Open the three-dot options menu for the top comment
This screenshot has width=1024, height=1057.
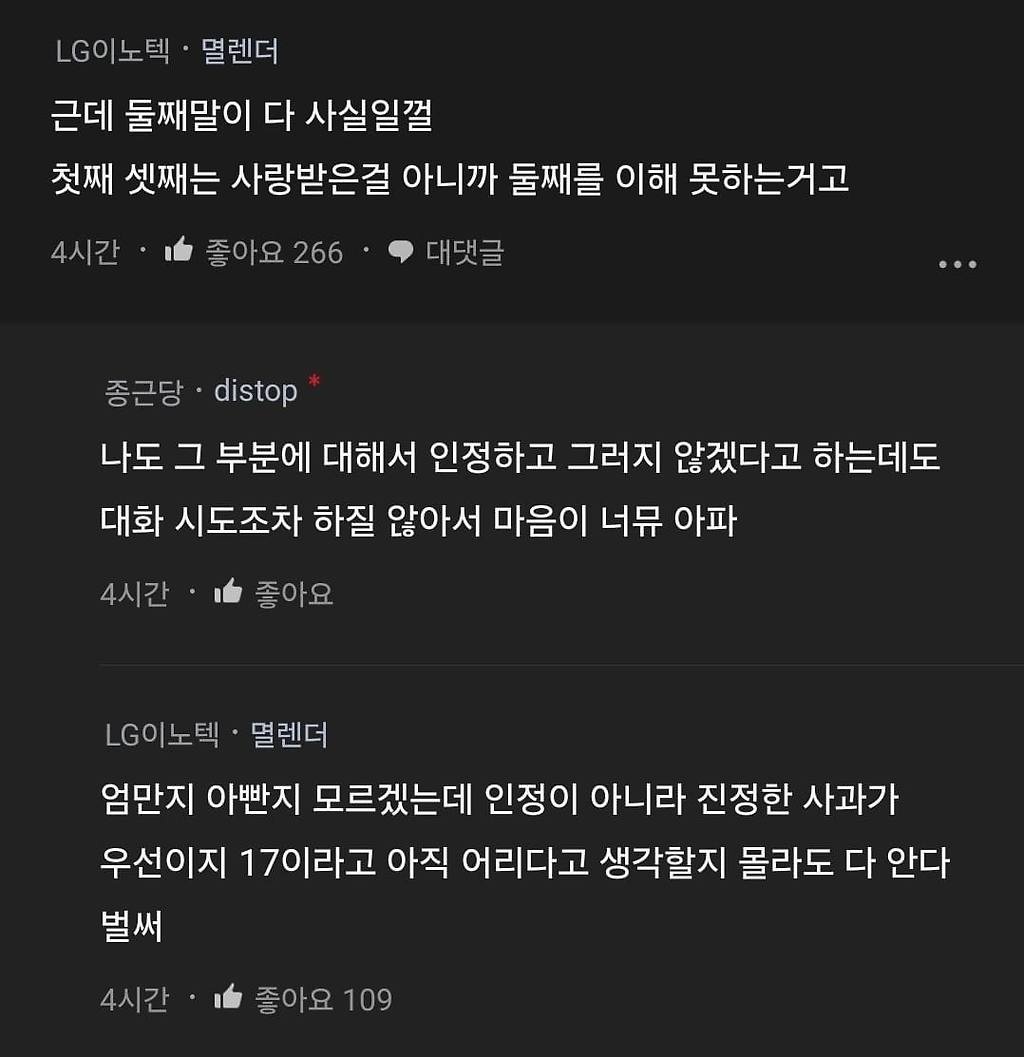point(959,263)
